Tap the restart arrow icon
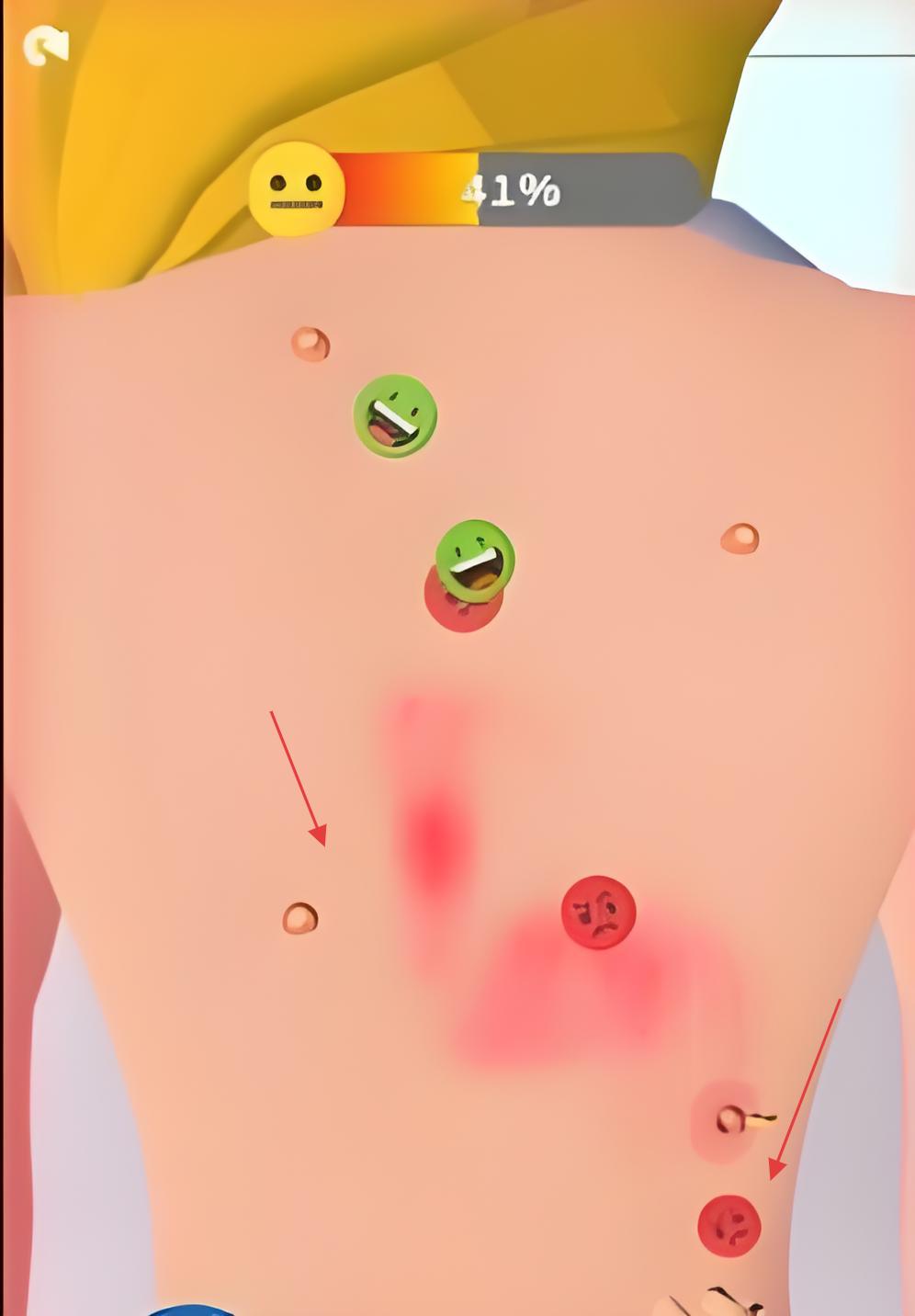The height and width of the screenshot is (1316, 915). click(x=46, y=46)
